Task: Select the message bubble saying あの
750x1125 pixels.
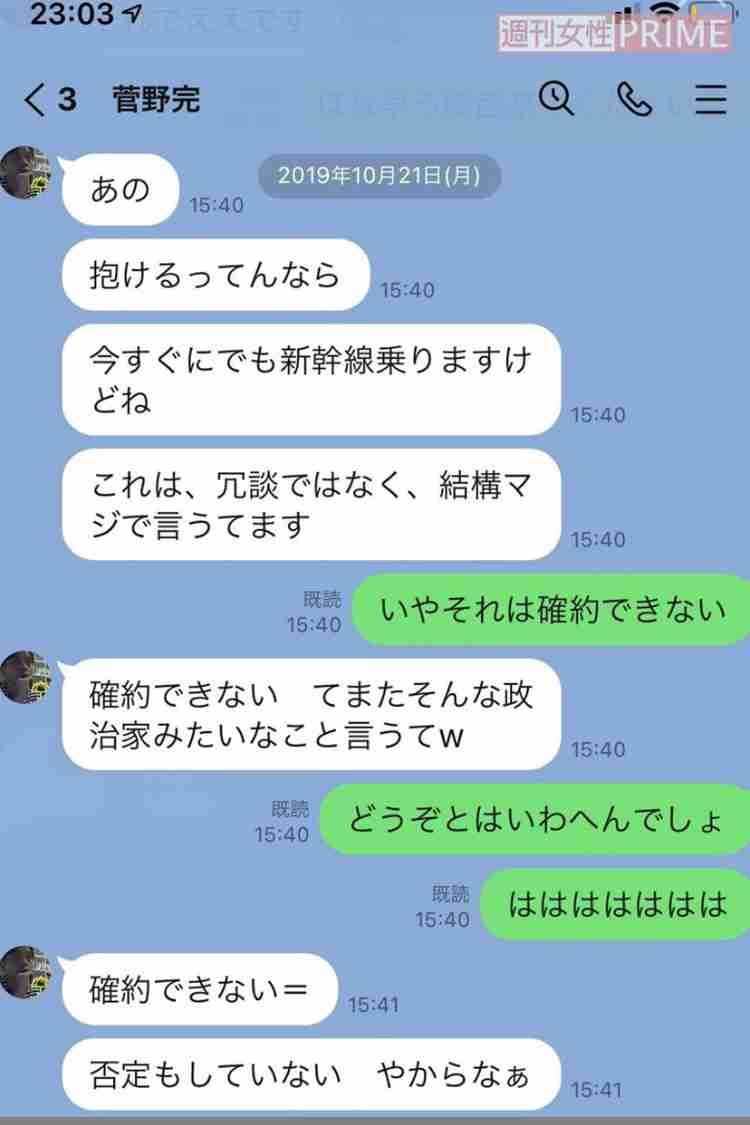Action: [120, 190]
